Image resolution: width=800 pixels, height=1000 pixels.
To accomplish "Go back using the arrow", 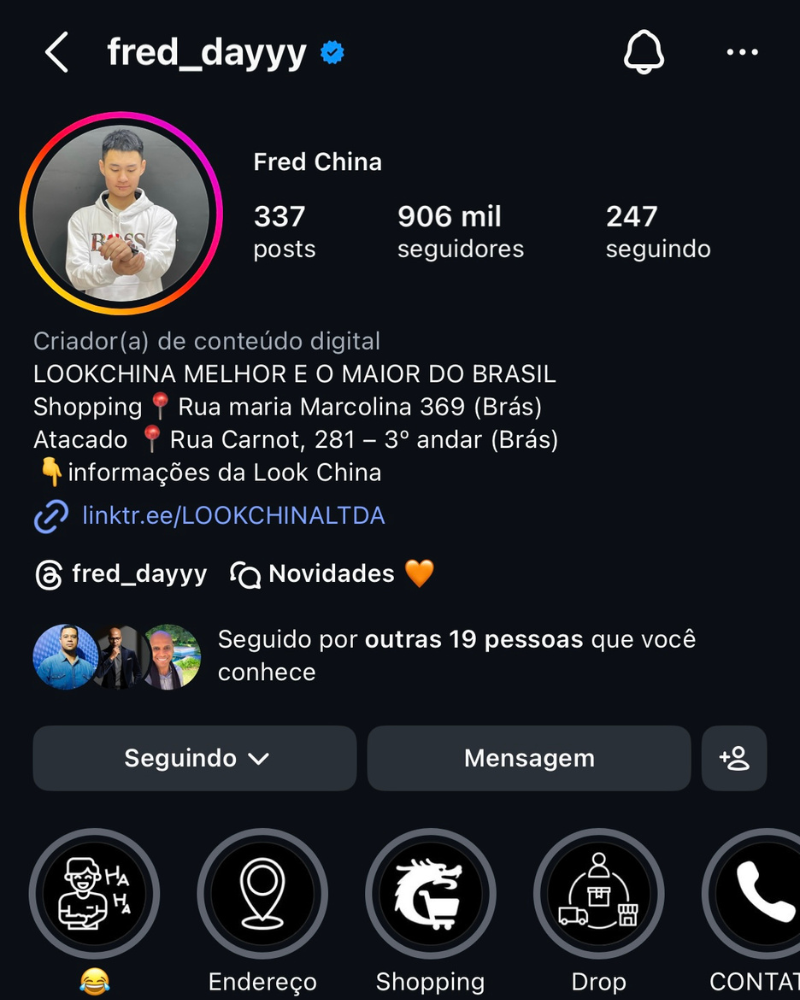I will (57, 52).
